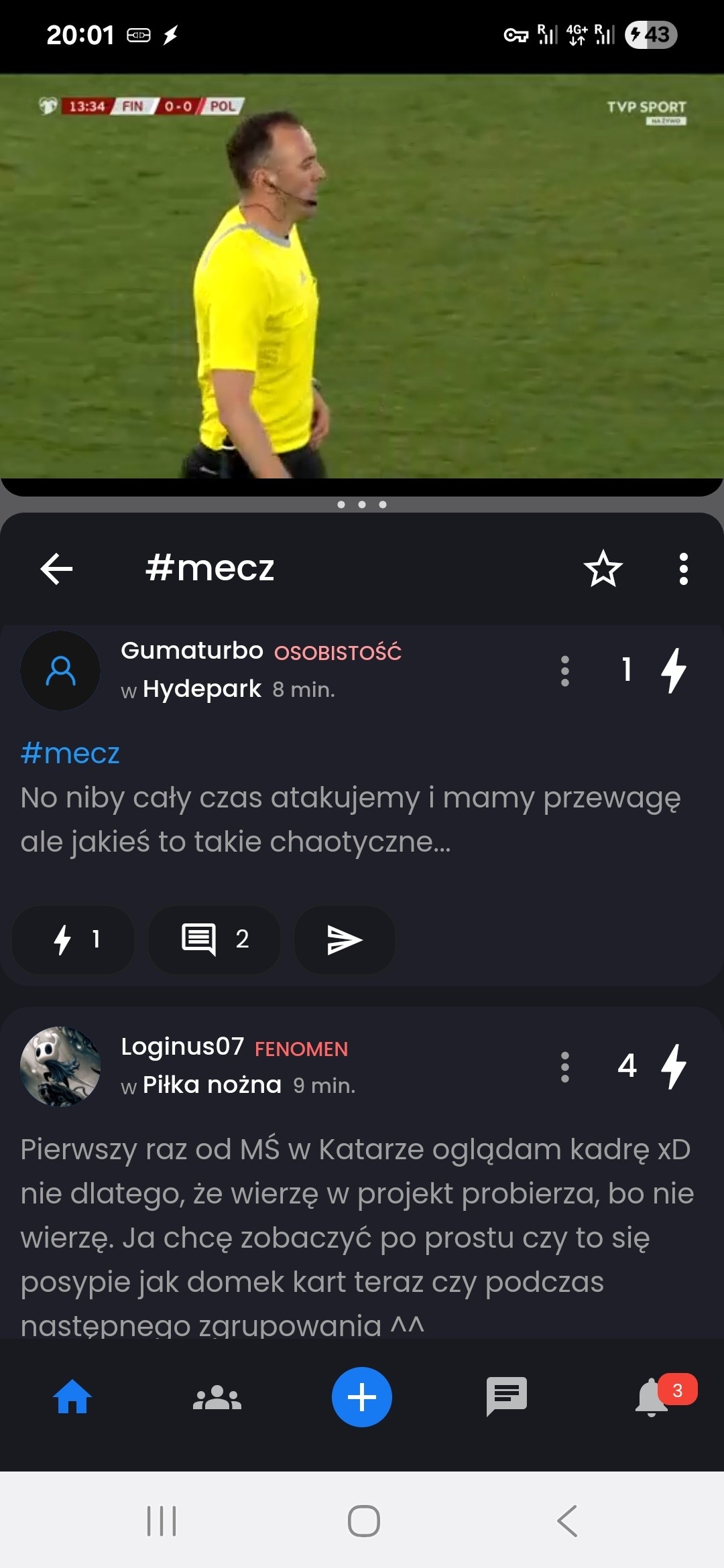Open the #mecz page overflow menu
The width and height of the screenshot is (724, 1568).
point(683,569)
